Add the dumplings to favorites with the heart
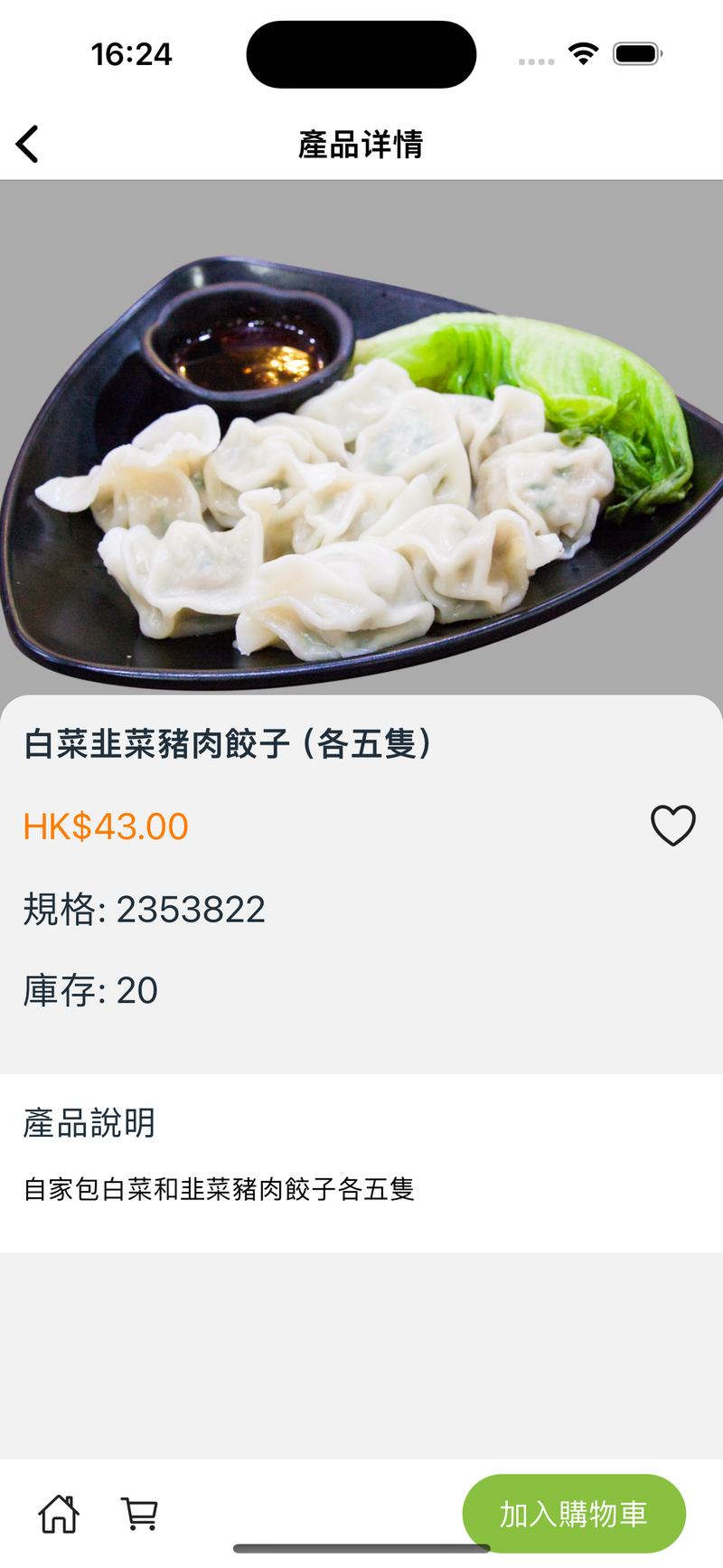This screenshot has height=1568, width=723. tap(673, 825)
